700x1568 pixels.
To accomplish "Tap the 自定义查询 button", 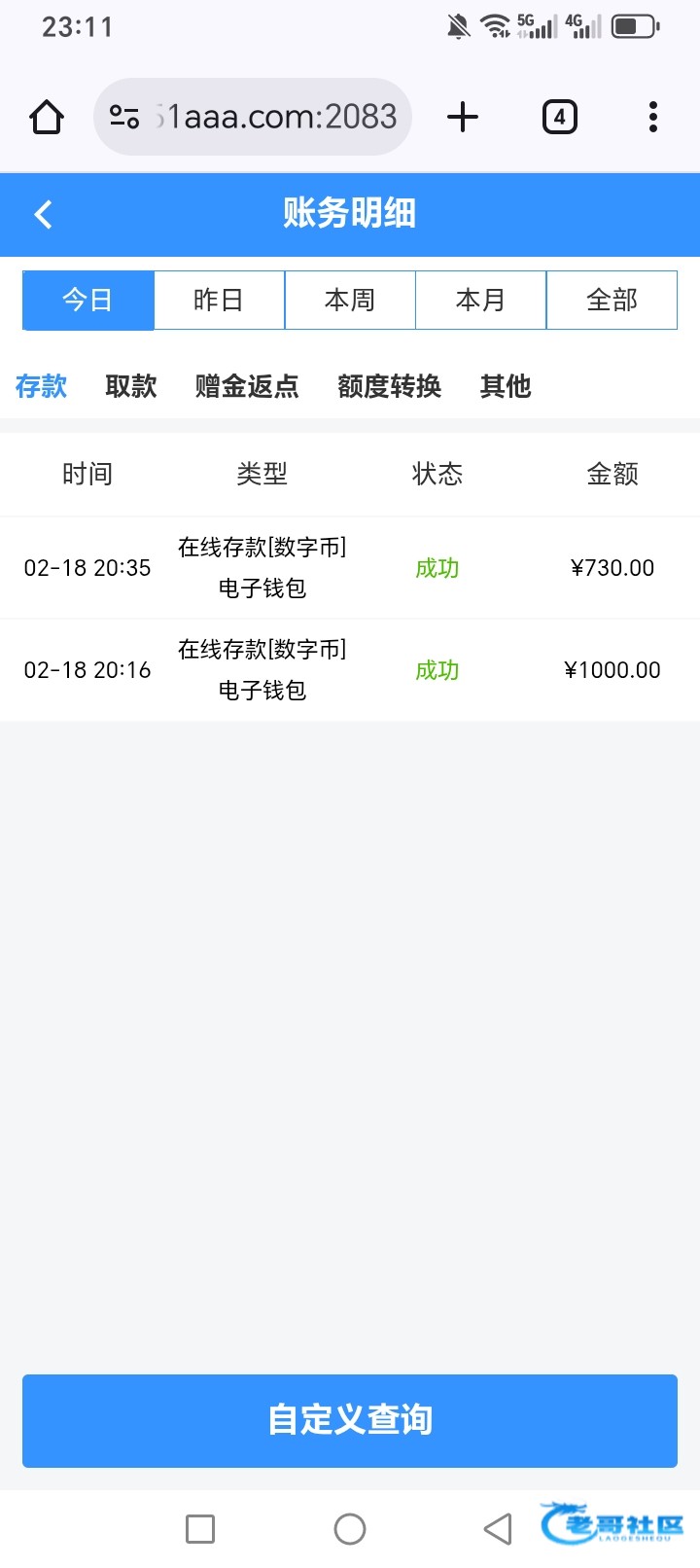I will (350, 1420).
